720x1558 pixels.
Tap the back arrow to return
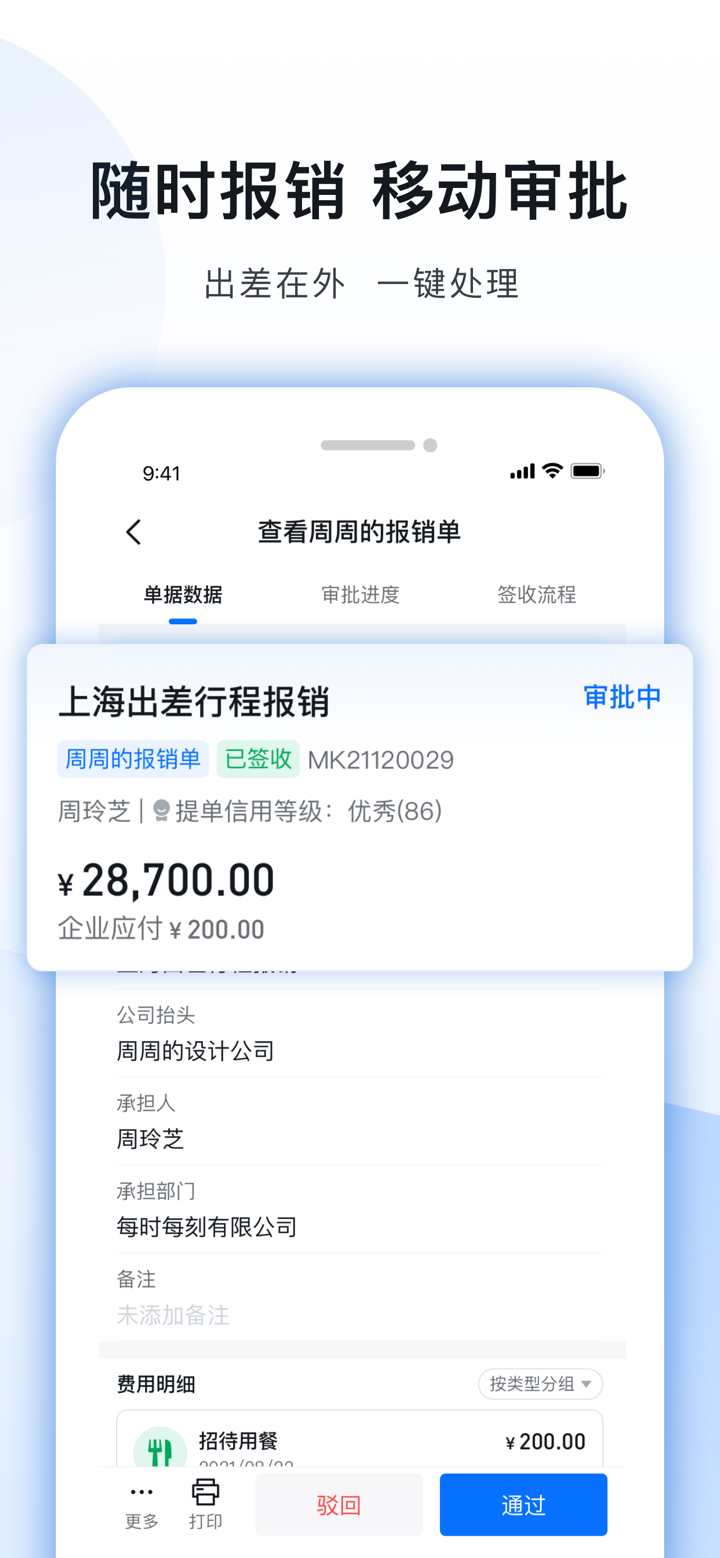coord(133,531)
